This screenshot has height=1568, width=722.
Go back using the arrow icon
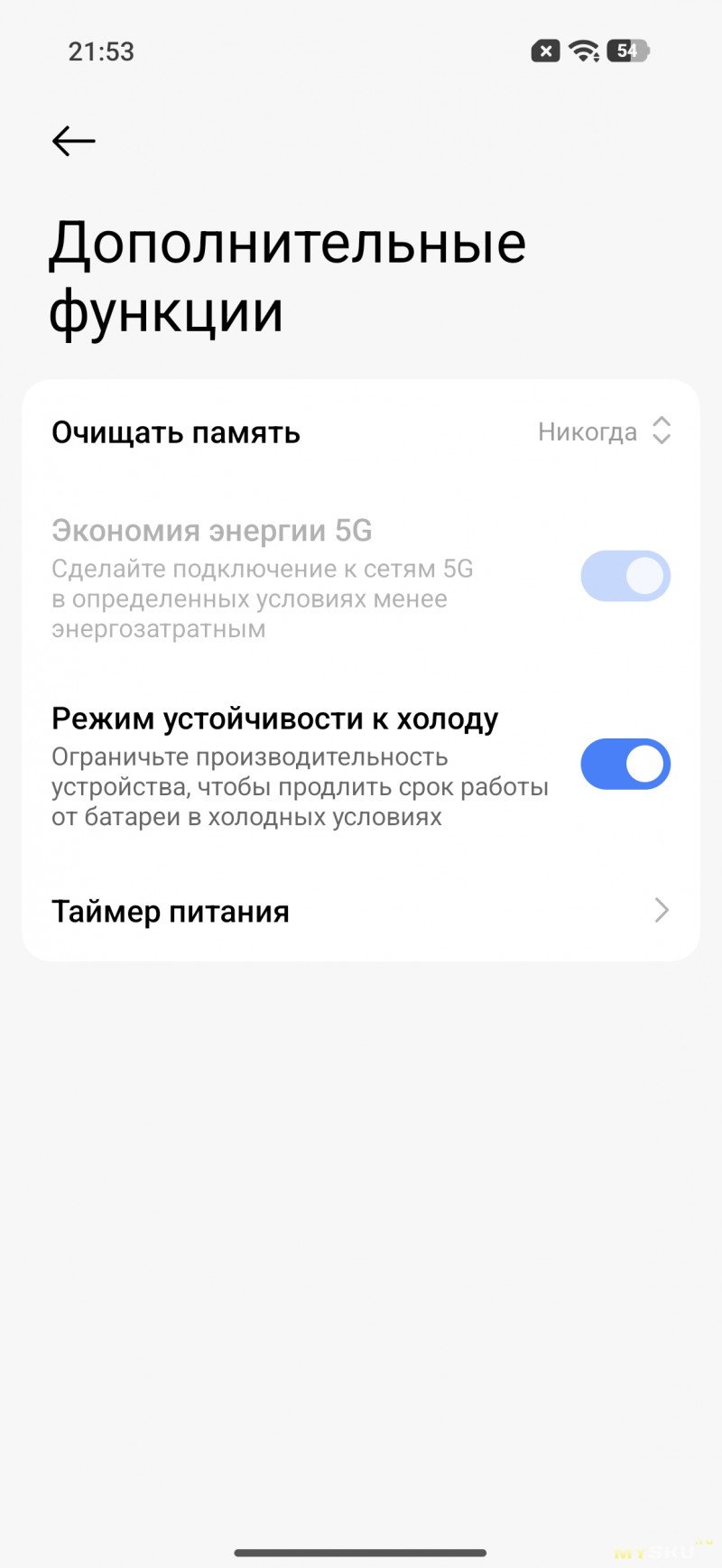click(74, 141)
